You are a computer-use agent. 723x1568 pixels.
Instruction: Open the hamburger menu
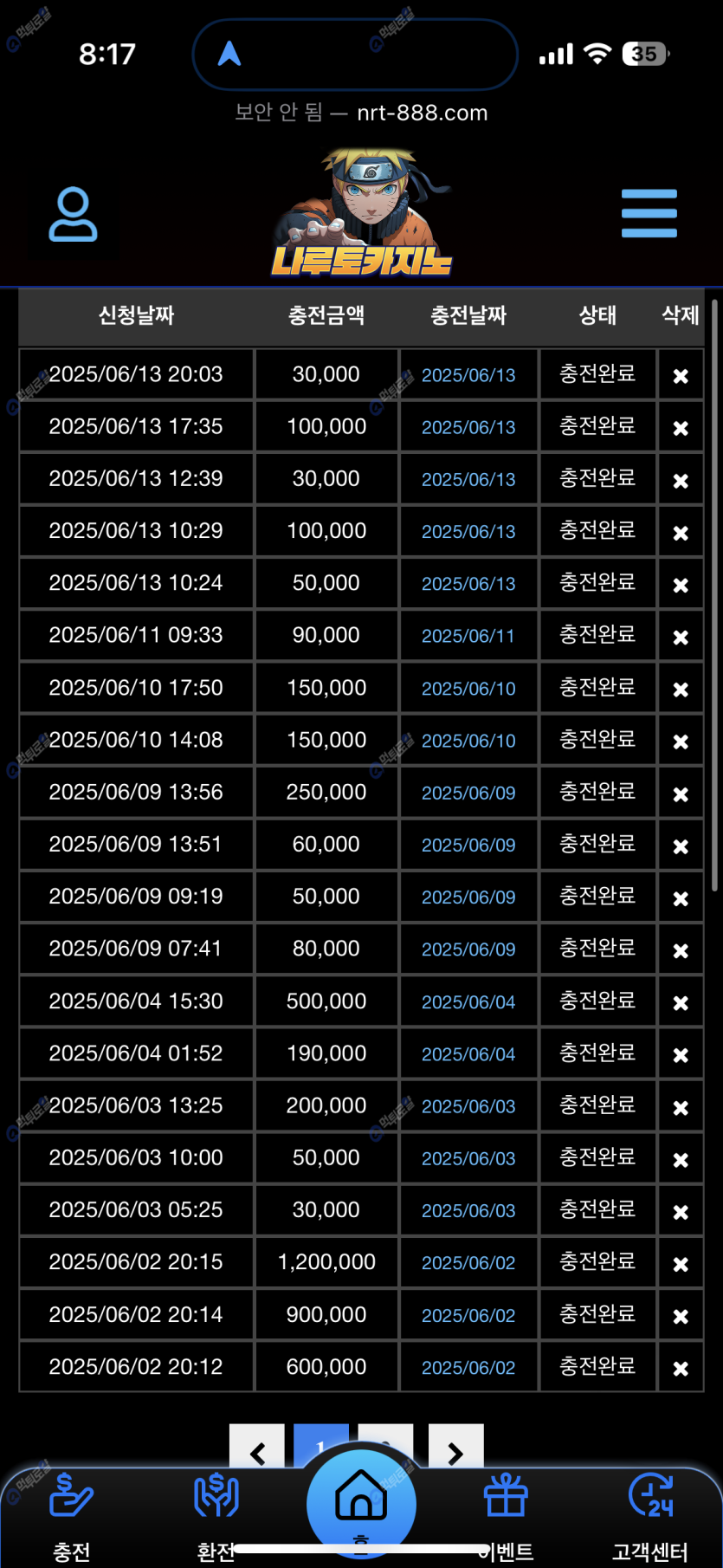649,213
